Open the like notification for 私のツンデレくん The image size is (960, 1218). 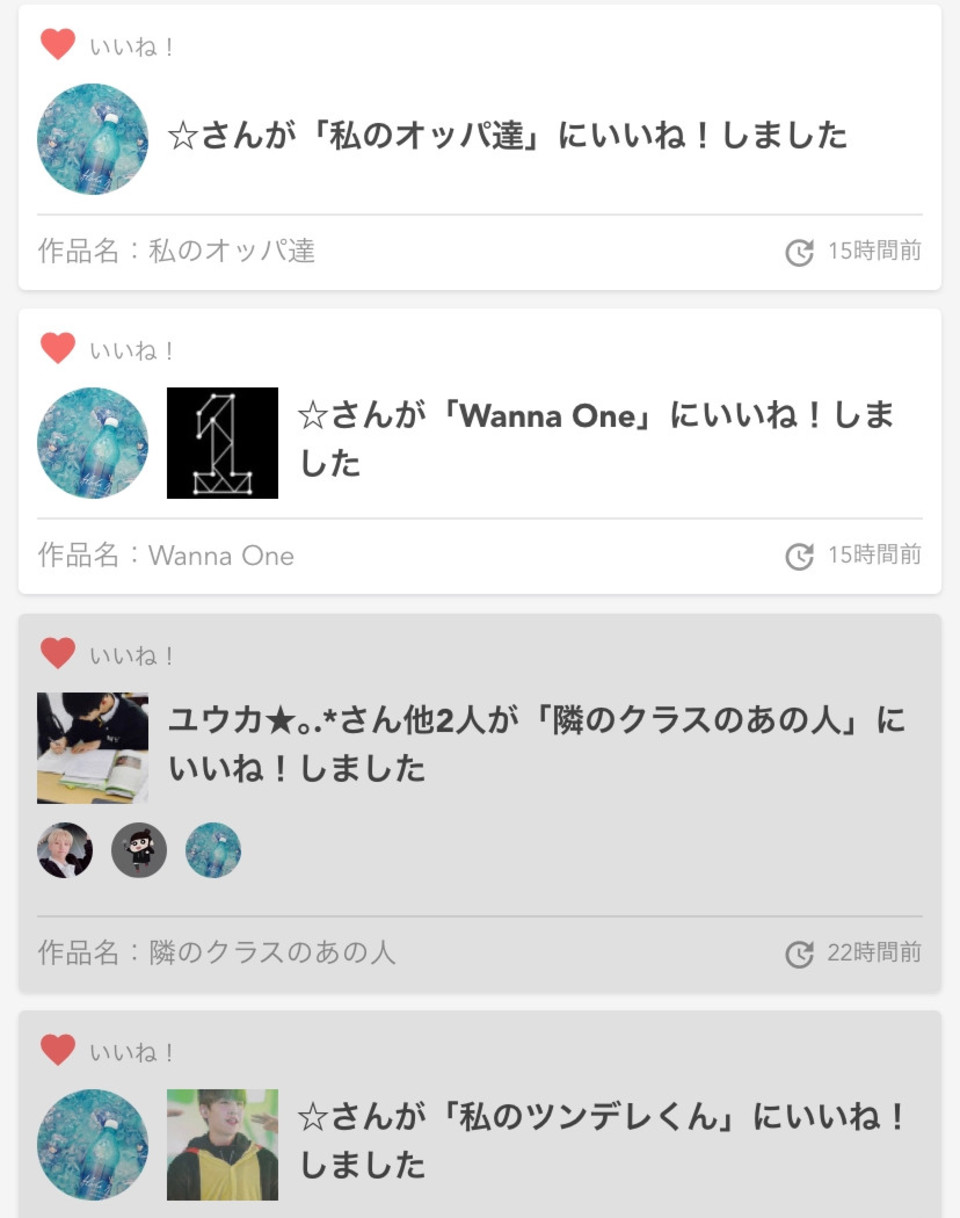pos(600,1141)
